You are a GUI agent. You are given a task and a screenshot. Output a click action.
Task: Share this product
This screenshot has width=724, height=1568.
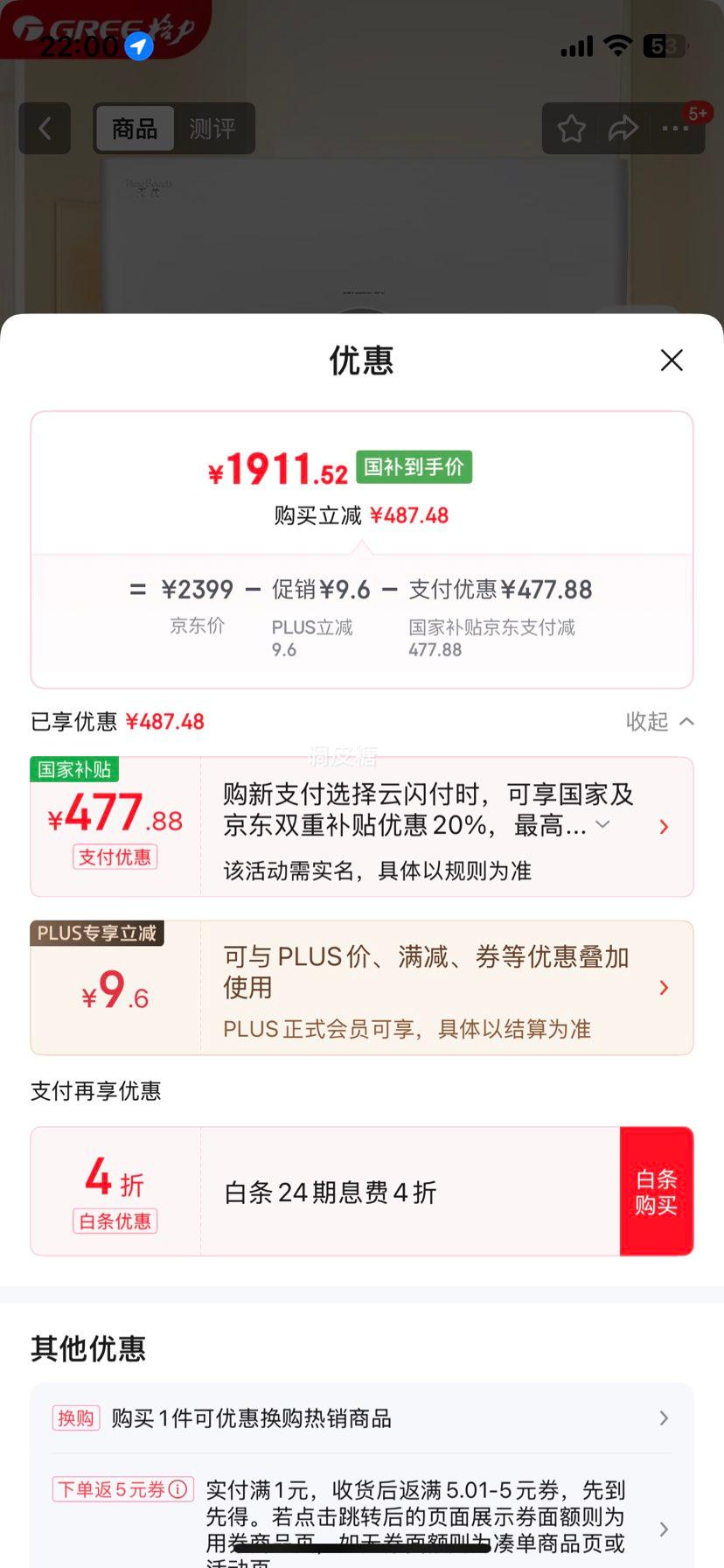pyautogui.click(x=623, y=129)
